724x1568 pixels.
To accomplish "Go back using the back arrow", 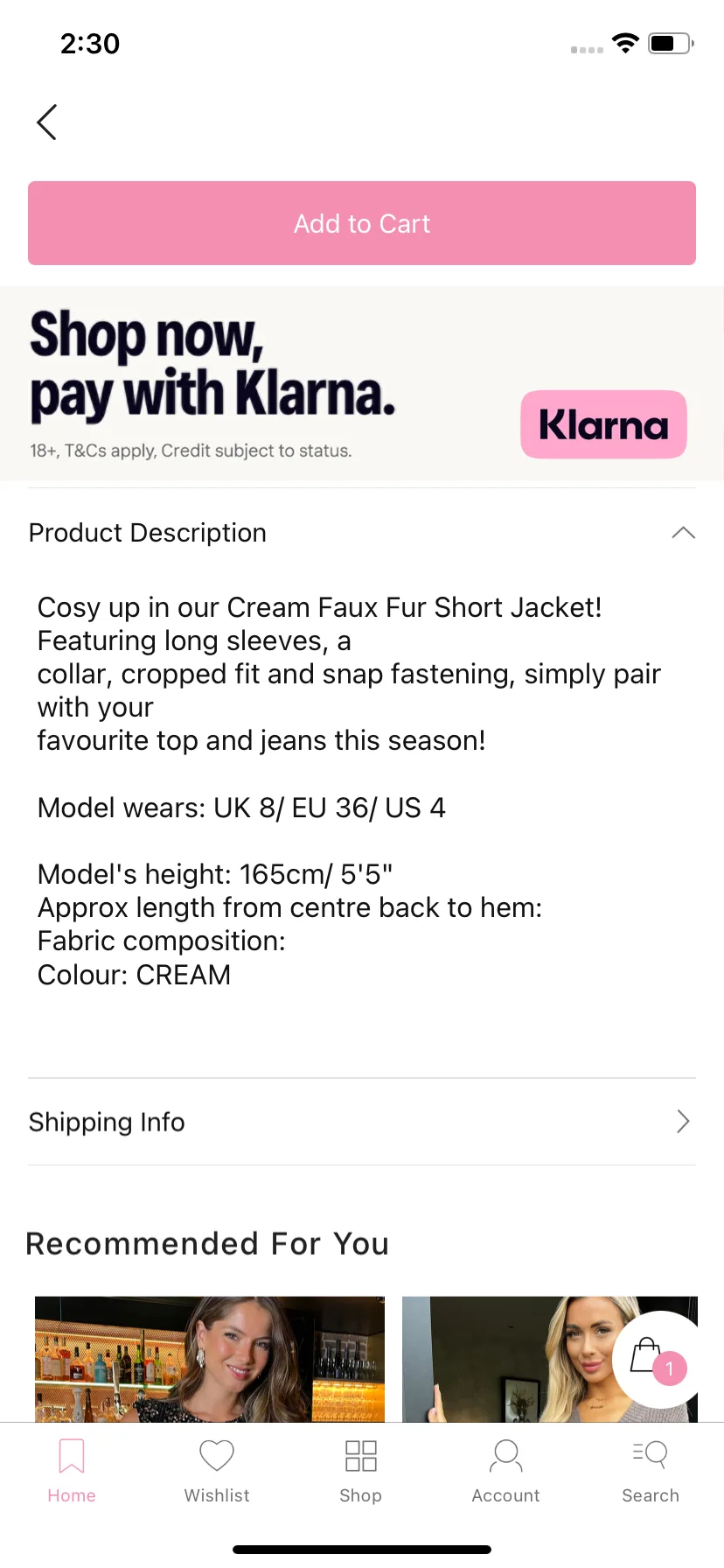I will 47,122.
